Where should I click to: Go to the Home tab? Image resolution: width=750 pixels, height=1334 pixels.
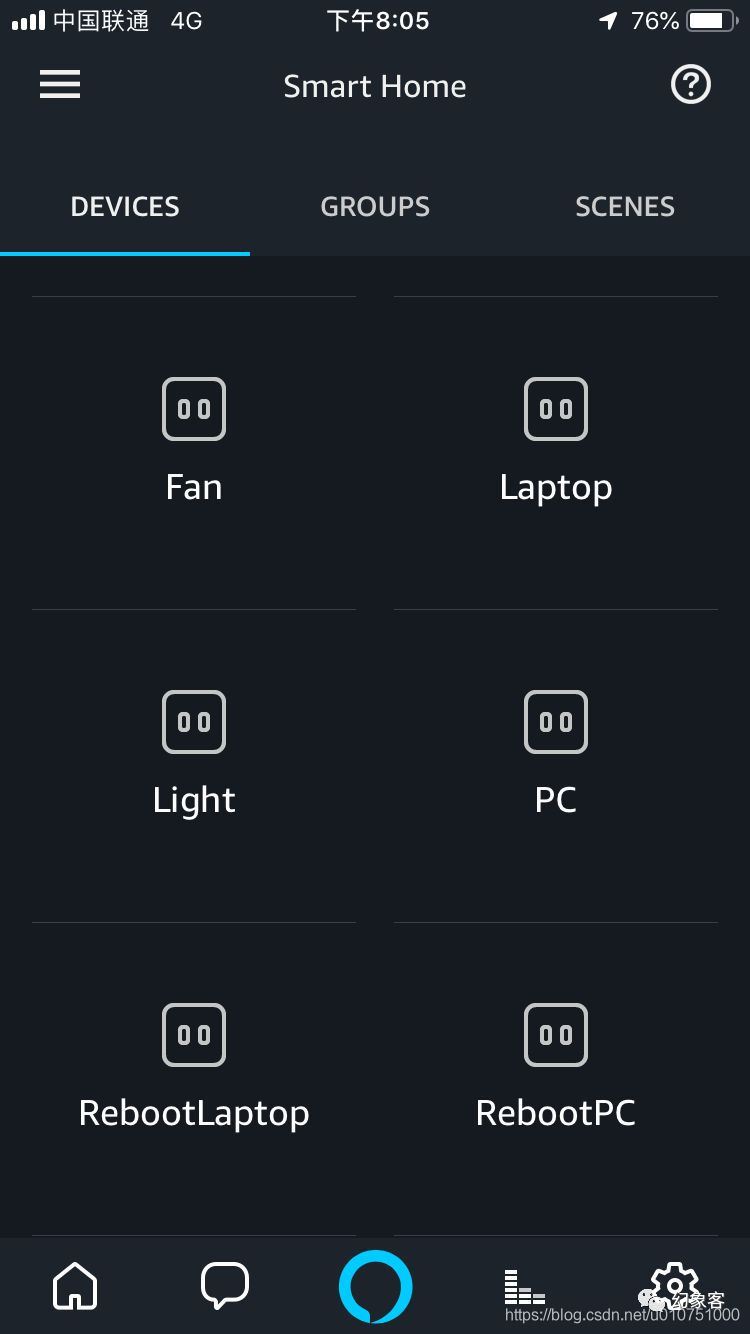75,1286
